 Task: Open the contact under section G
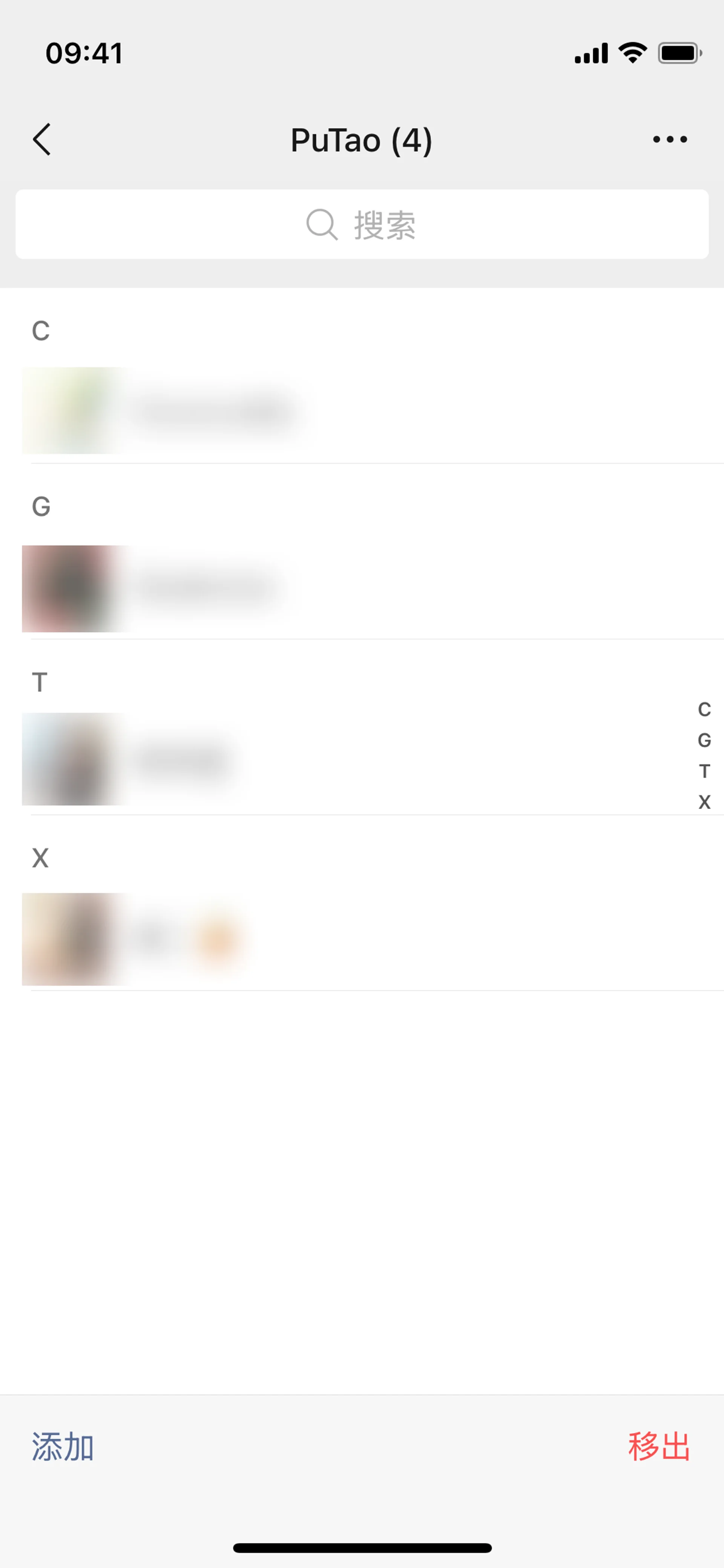tap(361, 588)
